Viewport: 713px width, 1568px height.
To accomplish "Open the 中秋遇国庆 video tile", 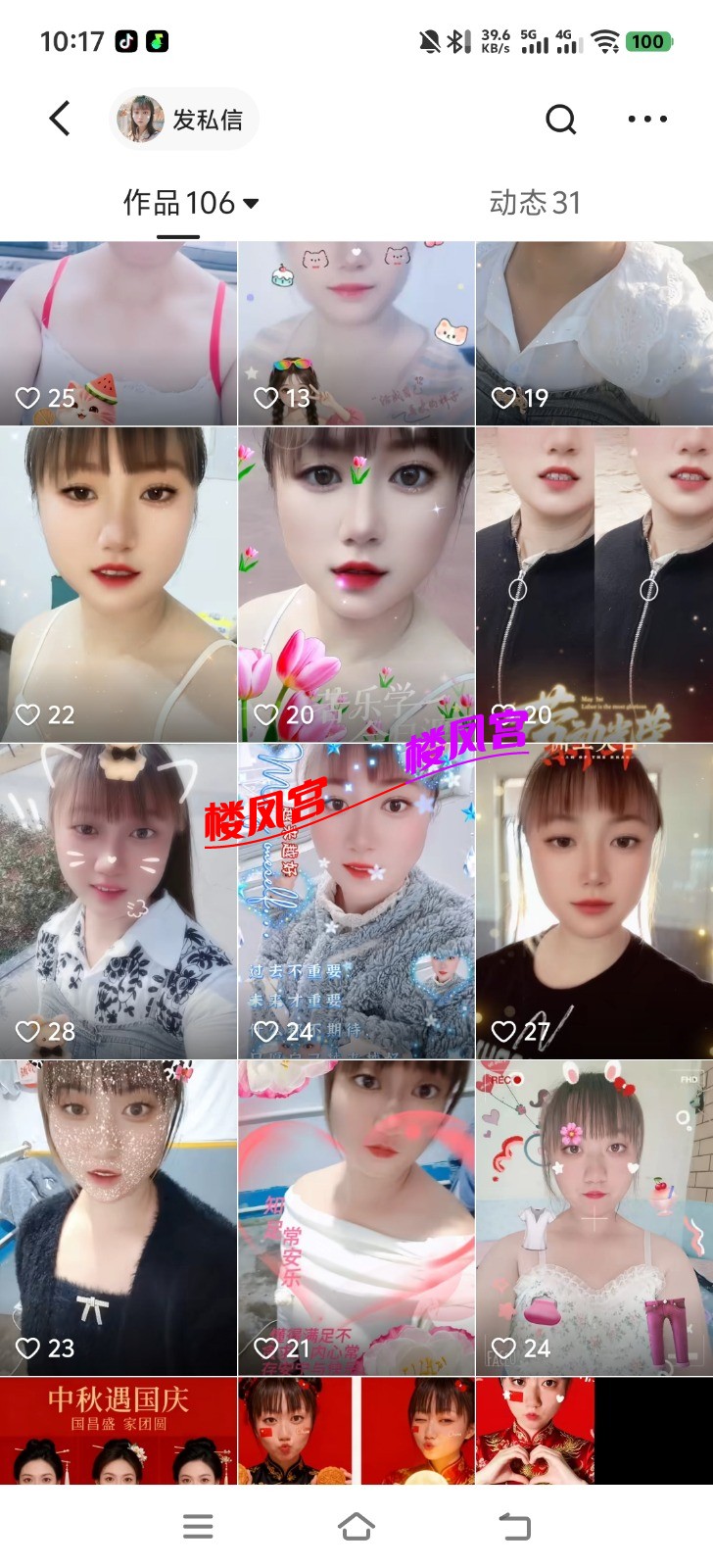I will (x=118, y=1431).
